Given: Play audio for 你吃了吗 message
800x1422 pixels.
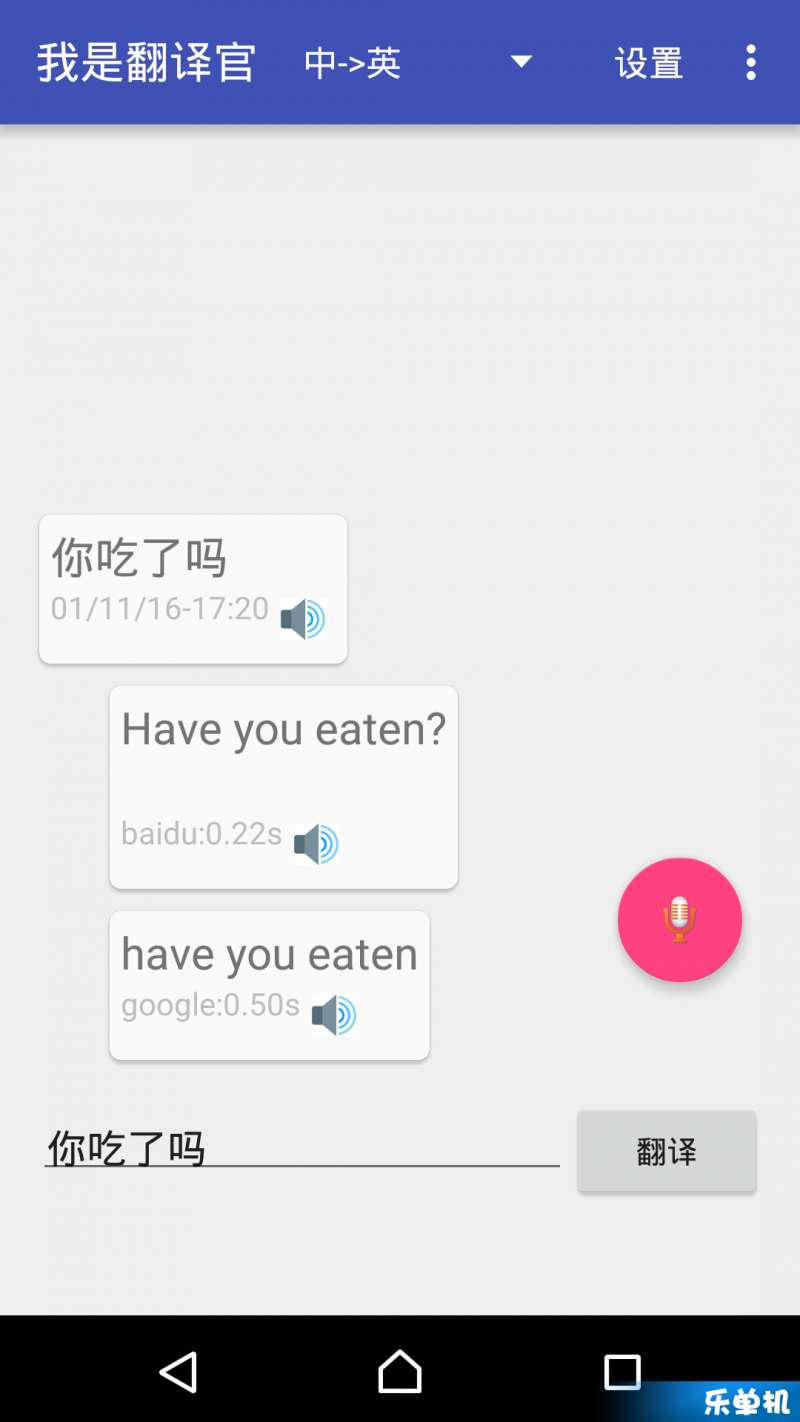Looking at the screenshot, I should (x=302, y=619).
